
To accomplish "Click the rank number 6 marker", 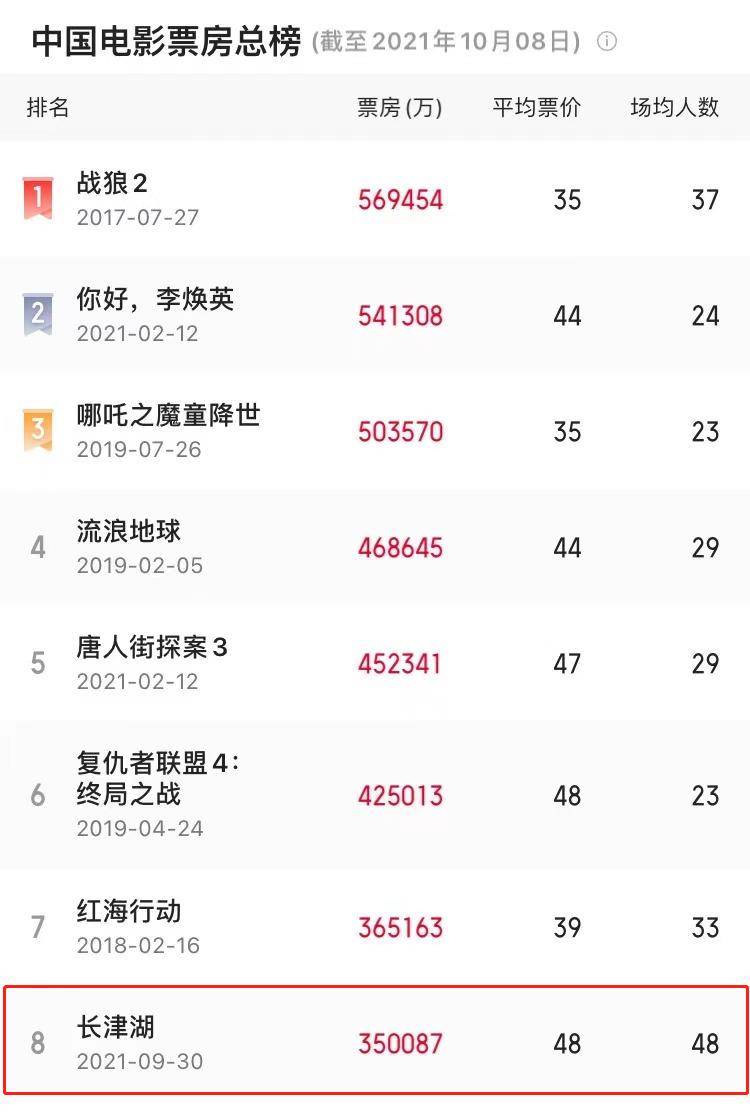I will click(37, 794).
